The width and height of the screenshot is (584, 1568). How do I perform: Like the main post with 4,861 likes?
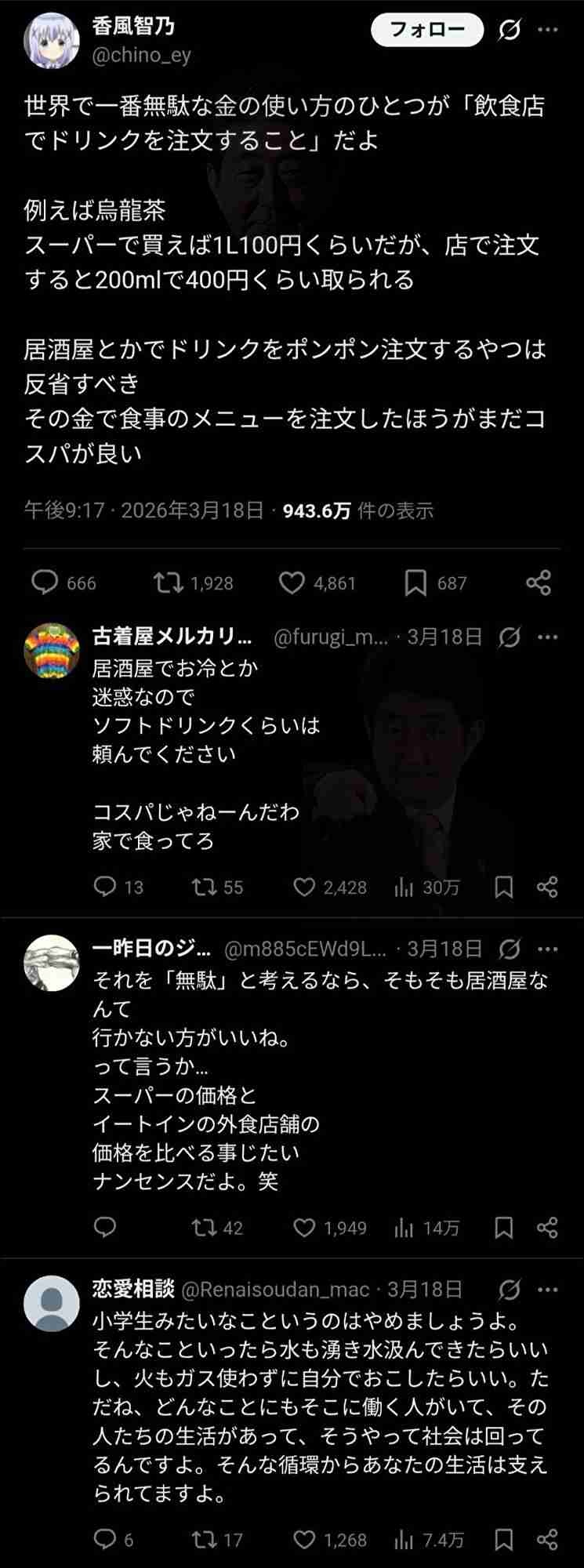point(292,583)
